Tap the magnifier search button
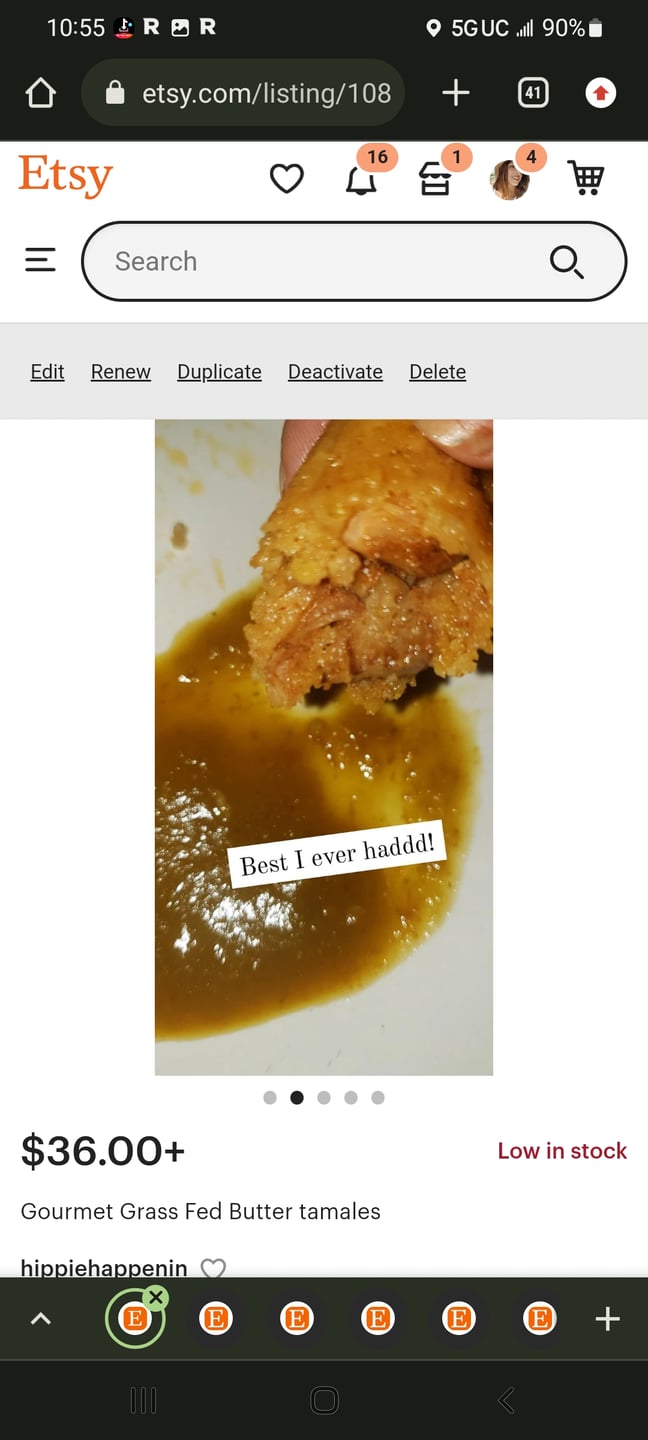Image resolution: width=648 pixels, height=1440 pixels. point(567,261)
